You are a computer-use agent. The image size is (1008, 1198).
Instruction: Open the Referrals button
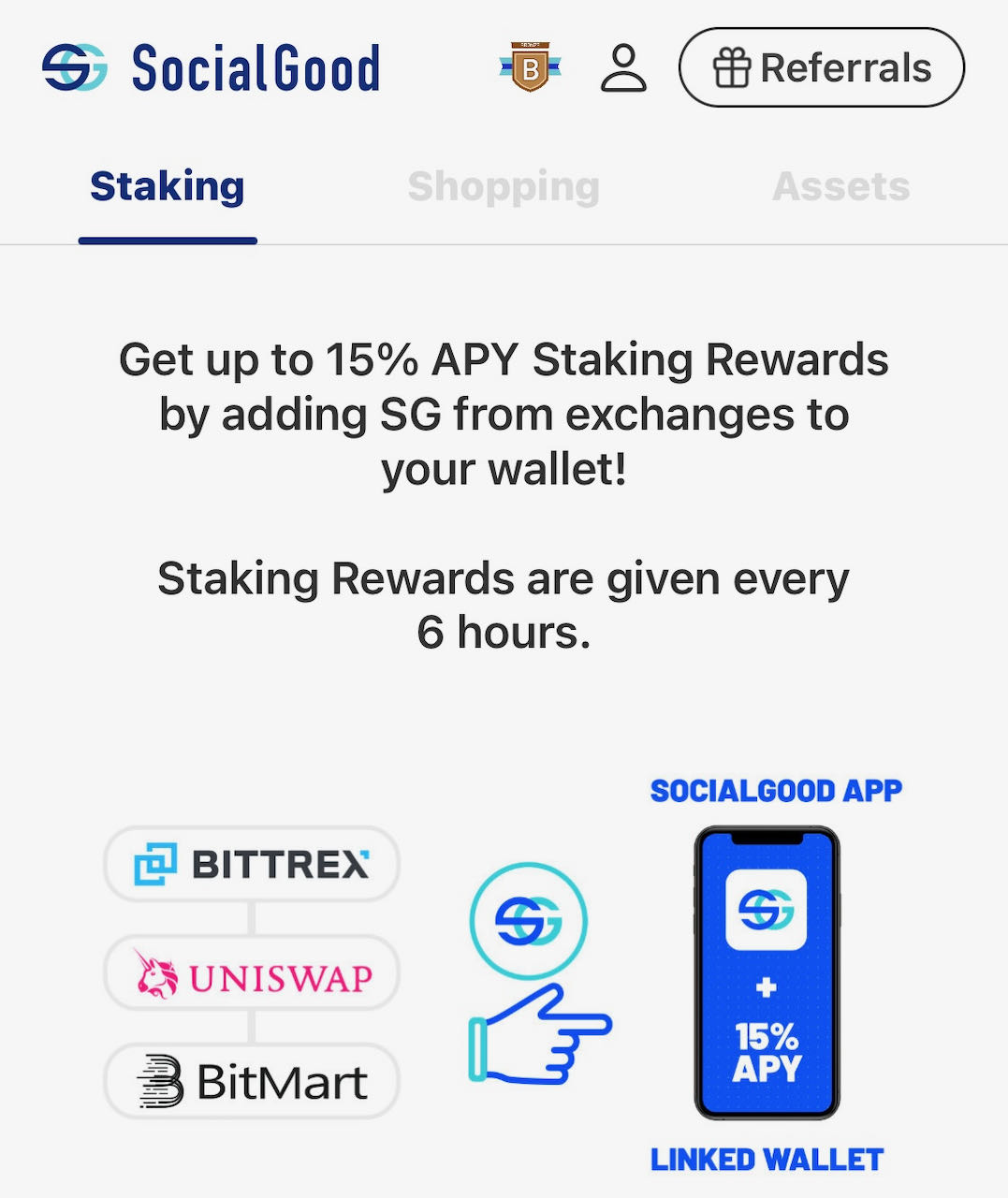tap(821, 68)
